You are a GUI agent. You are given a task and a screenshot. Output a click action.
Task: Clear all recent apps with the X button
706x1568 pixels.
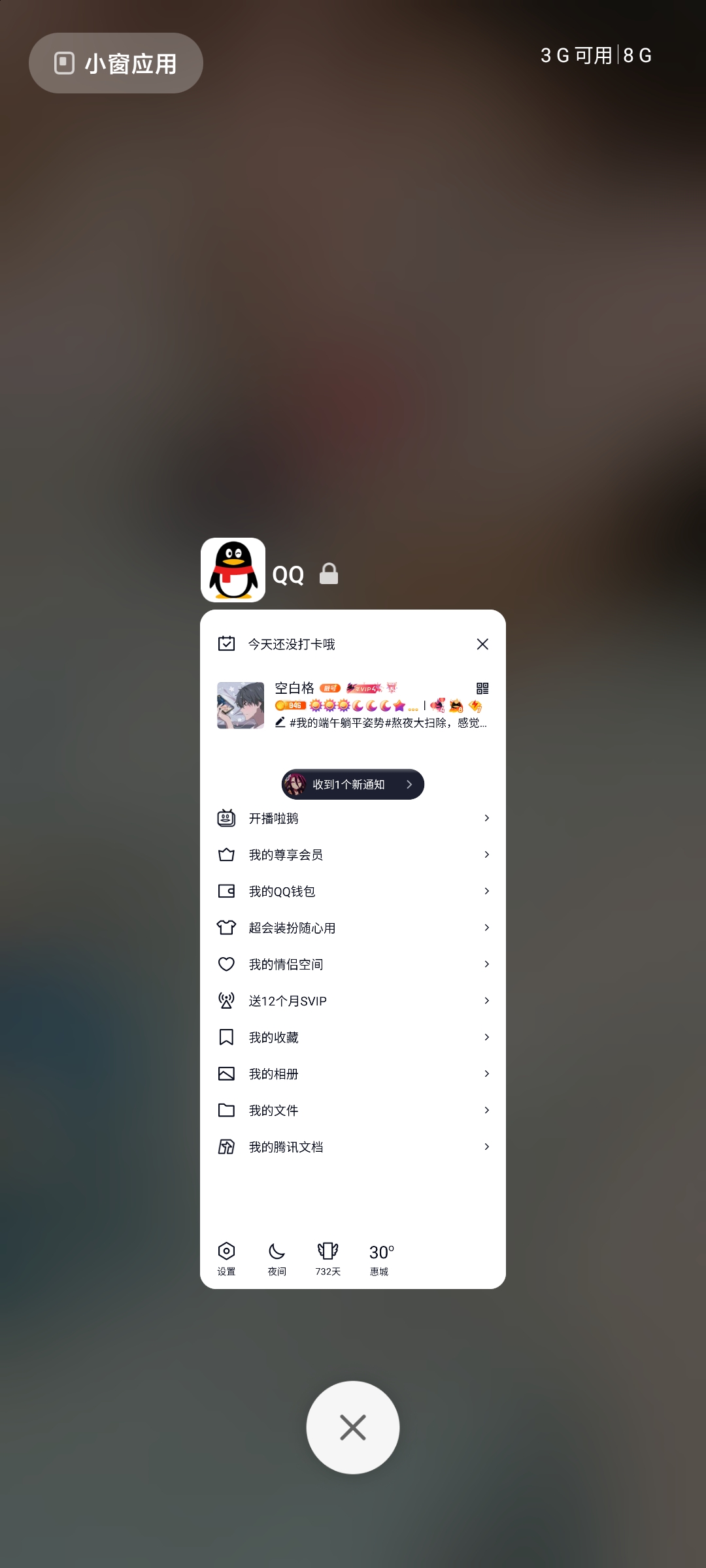tap(353, 1428)
